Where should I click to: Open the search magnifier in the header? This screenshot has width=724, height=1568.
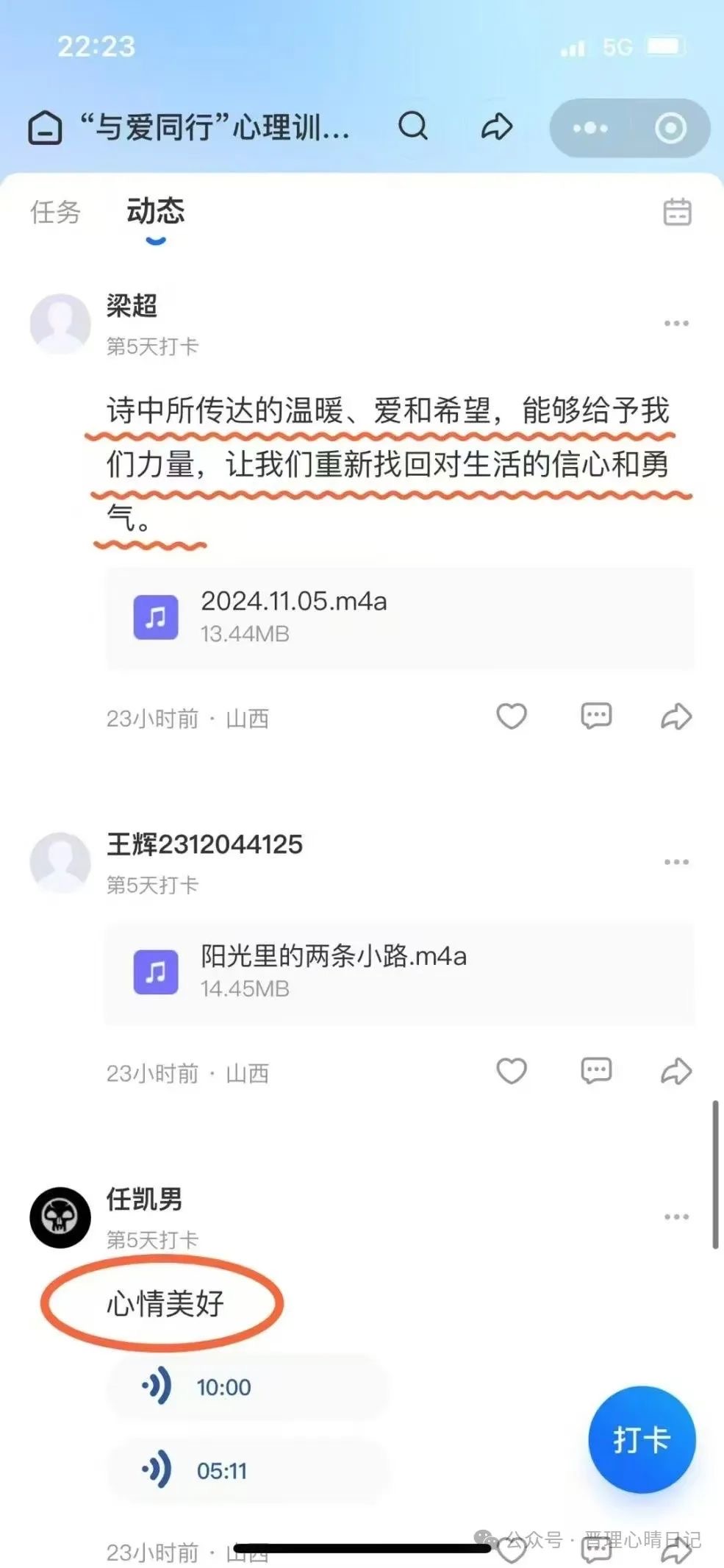coord(413,126)
